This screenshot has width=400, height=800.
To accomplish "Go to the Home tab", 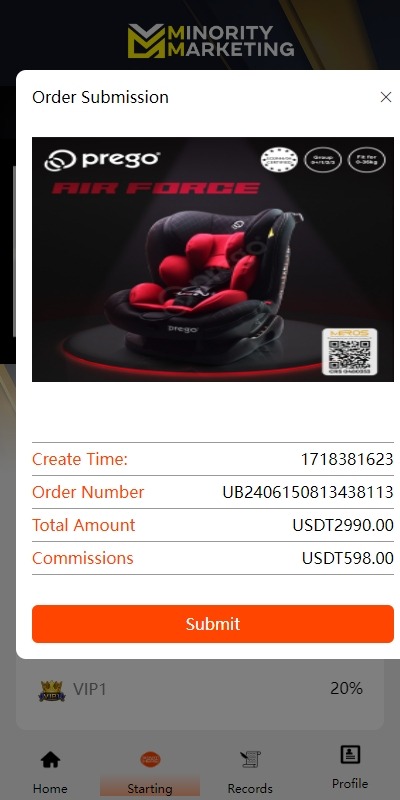I will pyautogui.click(x=50, y=773).
